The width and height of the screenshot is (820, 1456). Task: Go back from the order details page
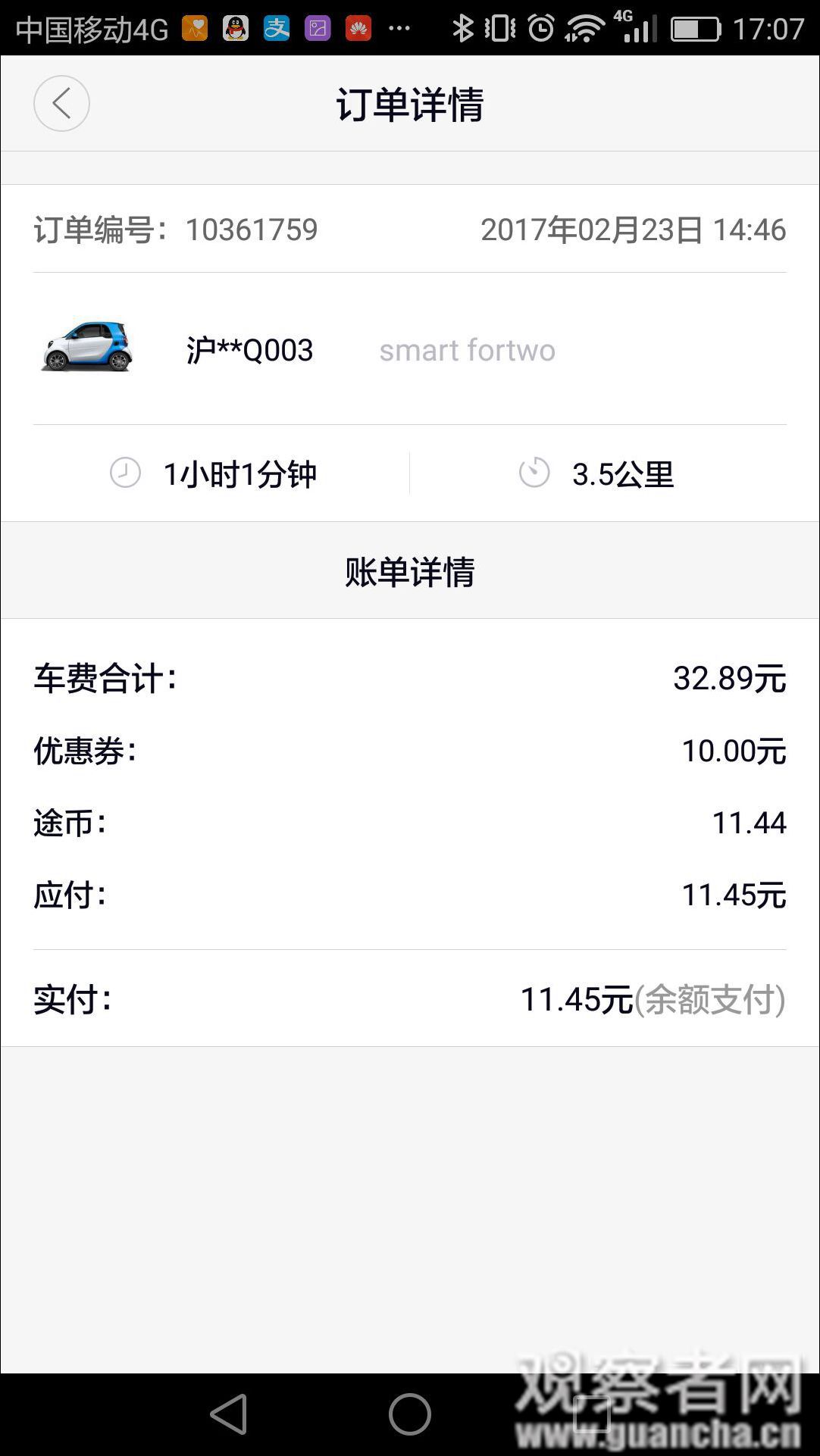coord(61,104)
